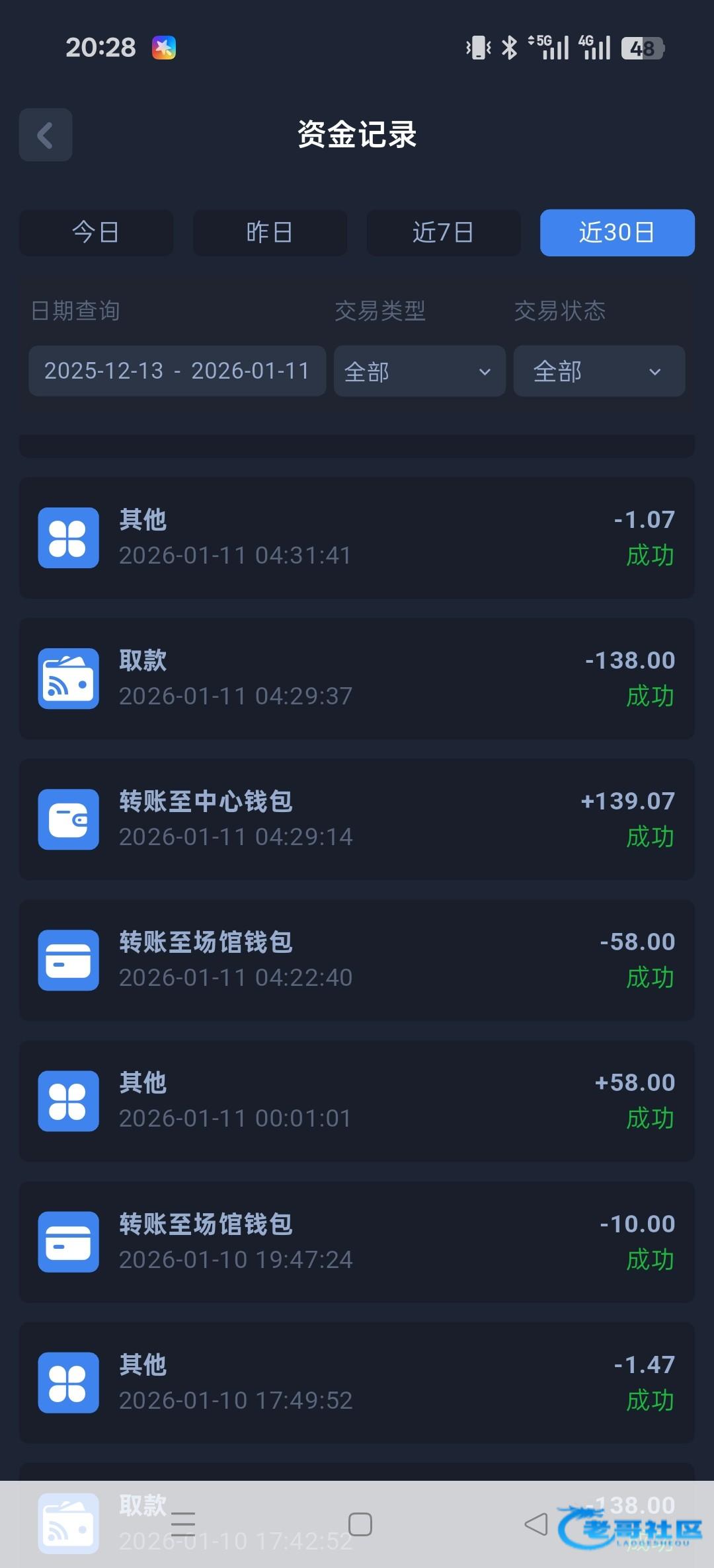Screen dimensions: 714x1568
Task: Tap the system home button
Action: click(360, 1525)
